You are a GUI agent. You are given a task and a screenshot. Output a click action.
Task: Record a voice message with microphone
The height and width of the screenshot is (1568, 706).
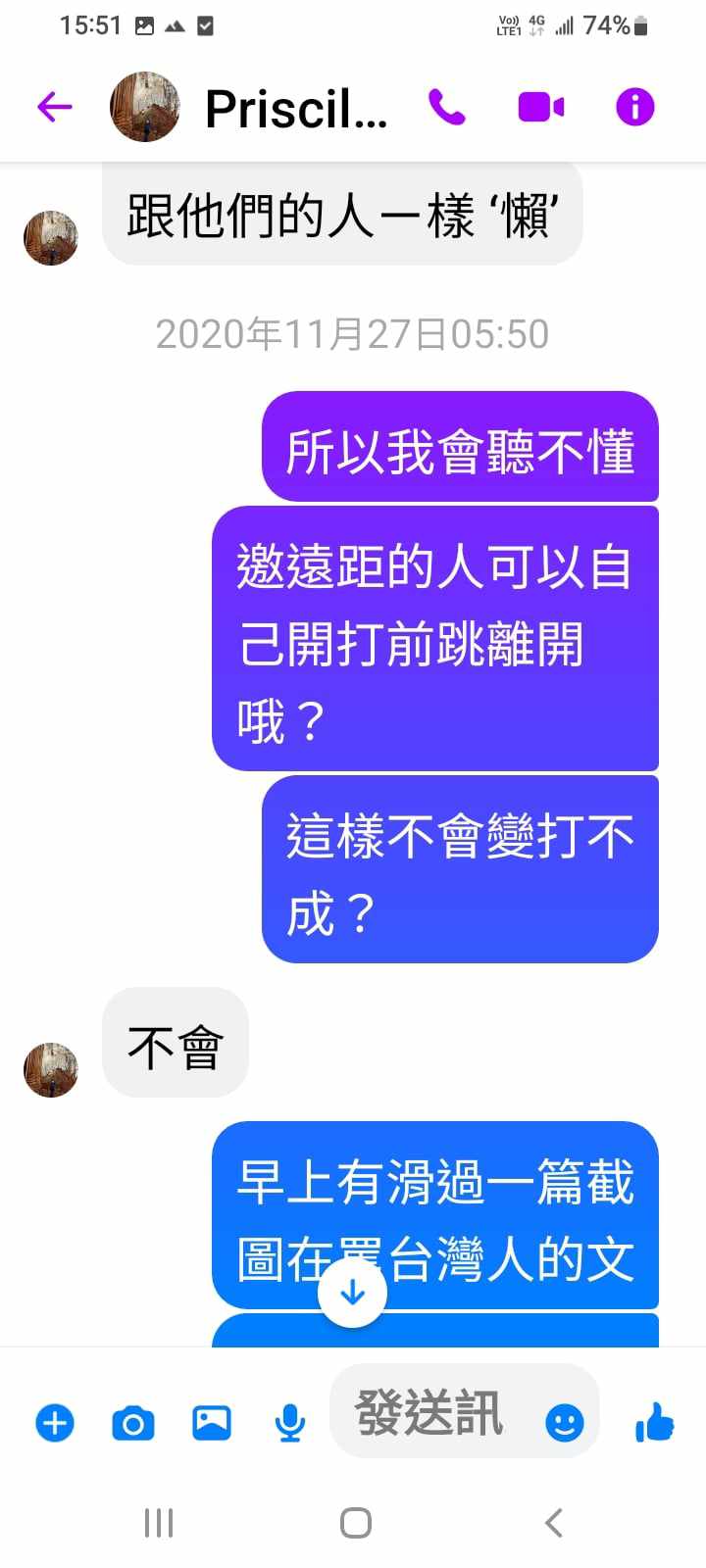[x=289, y=1422]
